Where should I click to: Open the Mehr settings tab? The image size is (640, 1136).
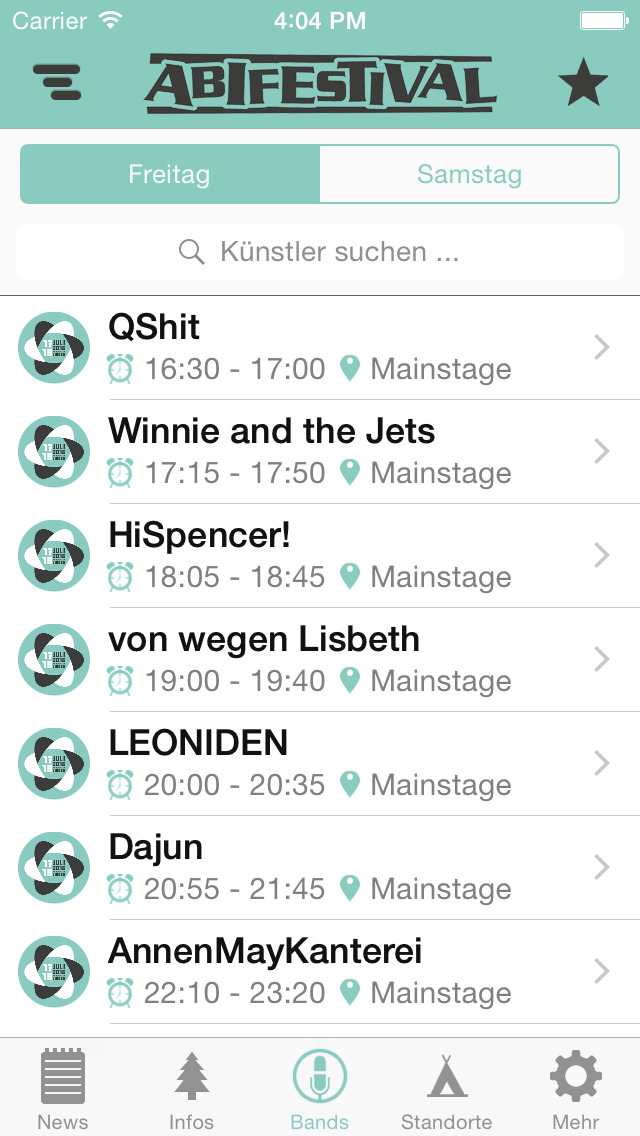coord(575,1088)
